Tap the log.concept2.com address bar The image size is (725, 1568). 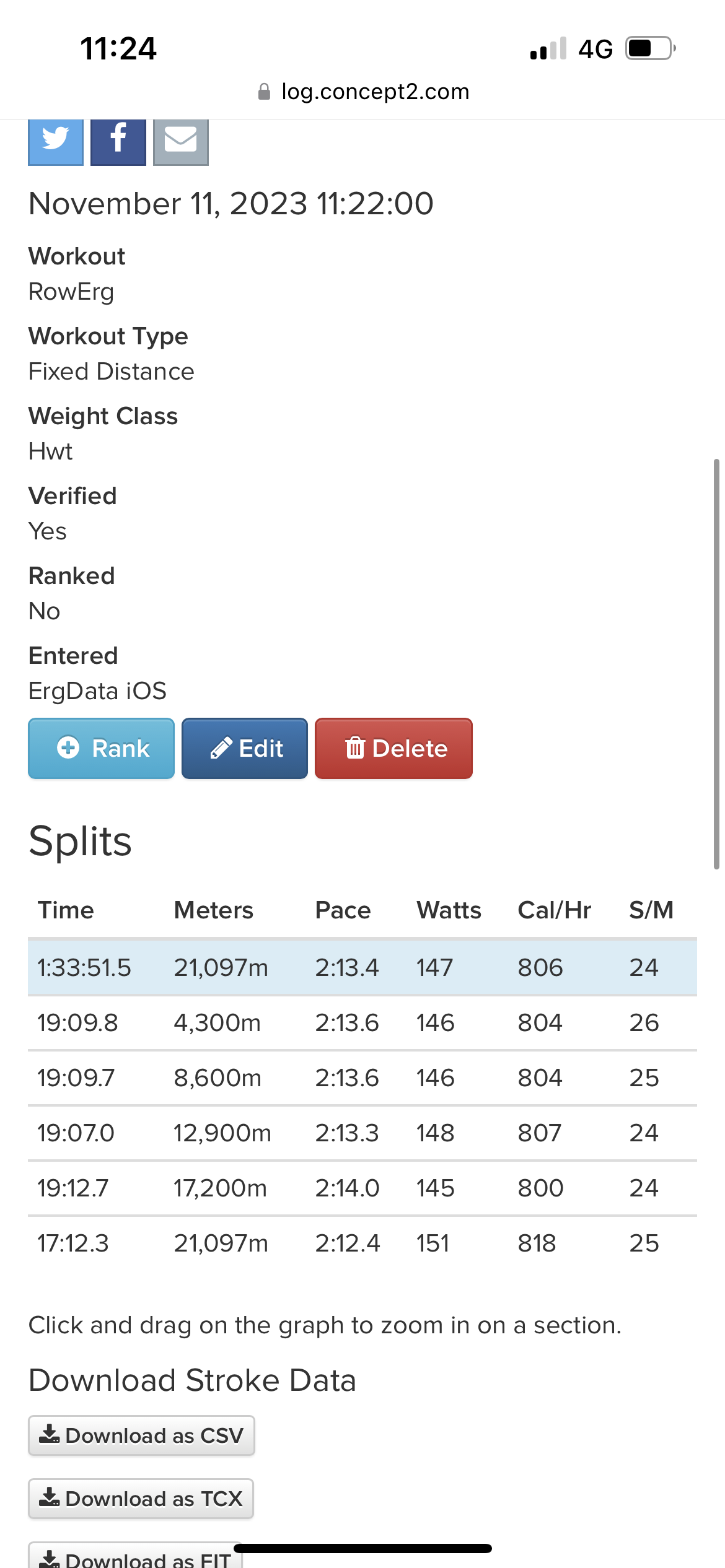click(363, 92)
